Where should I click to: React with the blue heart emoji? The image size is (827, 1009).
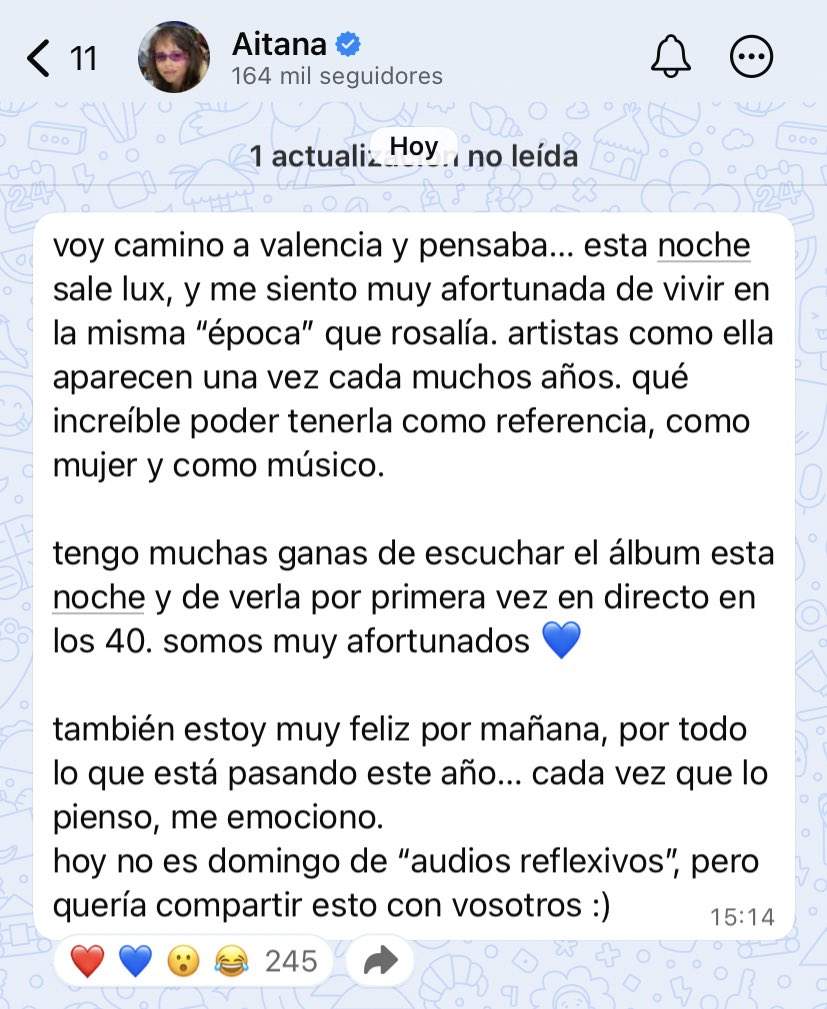pos(135,959)
